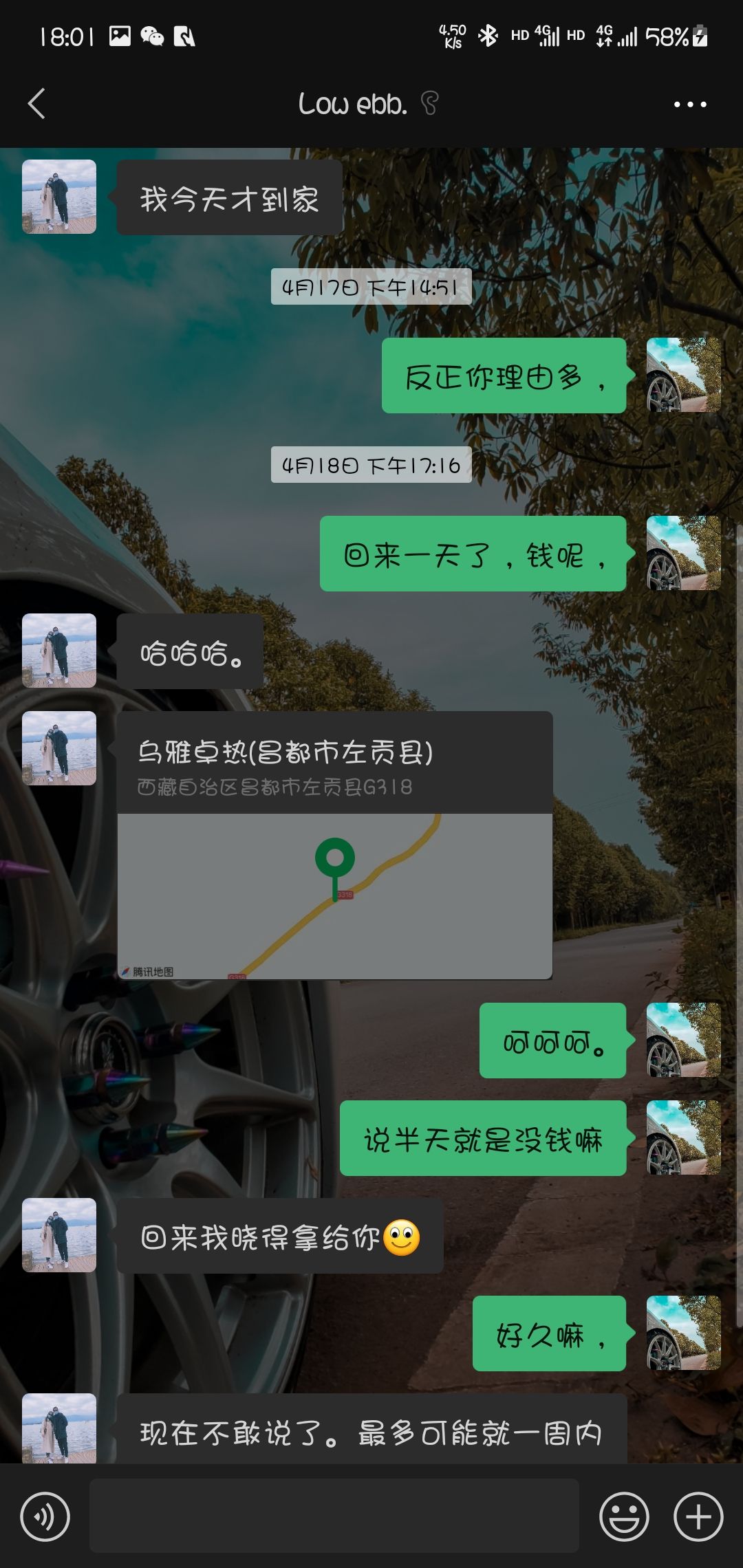Focus the message text field

click(334, 1516)
